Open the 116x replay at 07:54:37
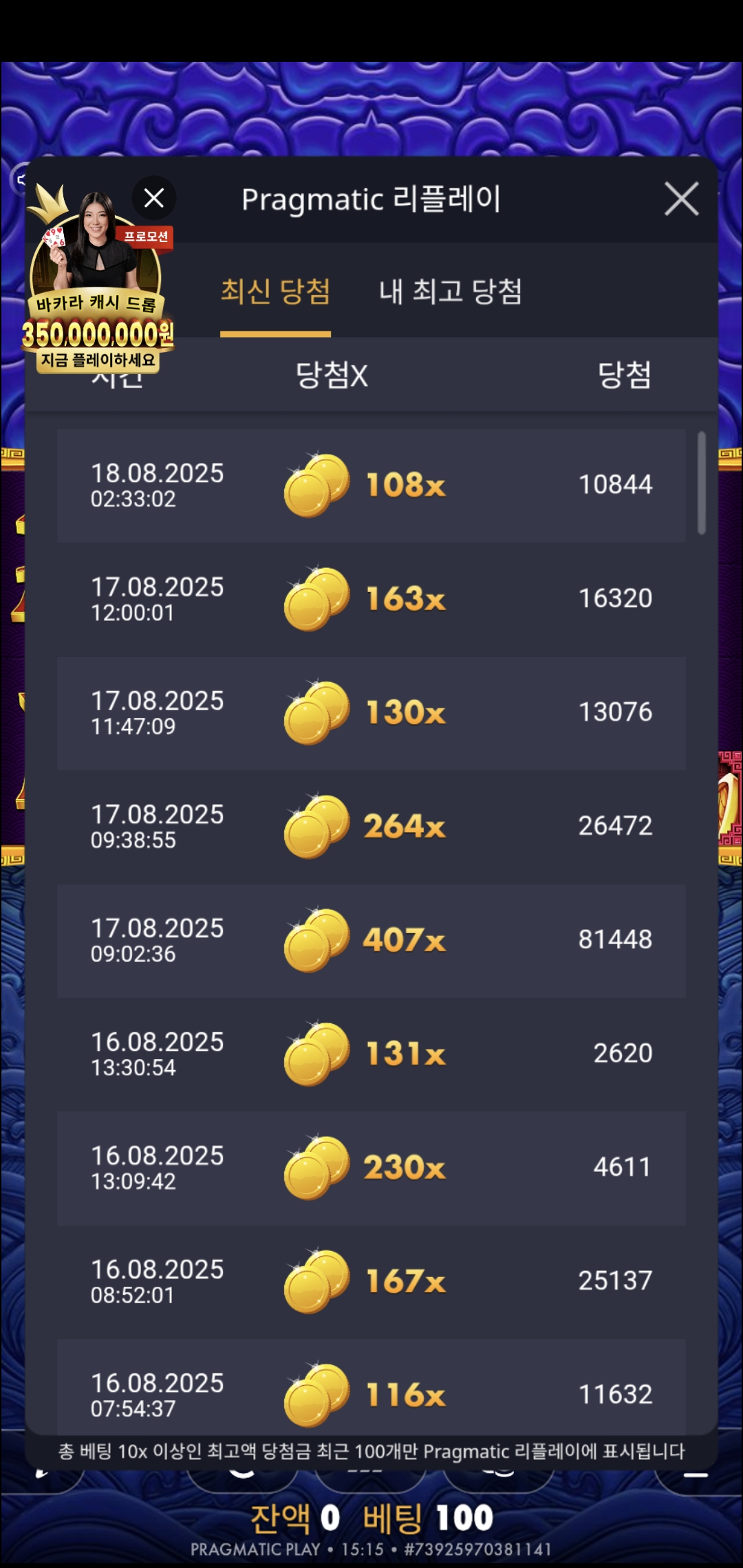This screenshot has height=1568, width=743. click(x=371, y=1389)
